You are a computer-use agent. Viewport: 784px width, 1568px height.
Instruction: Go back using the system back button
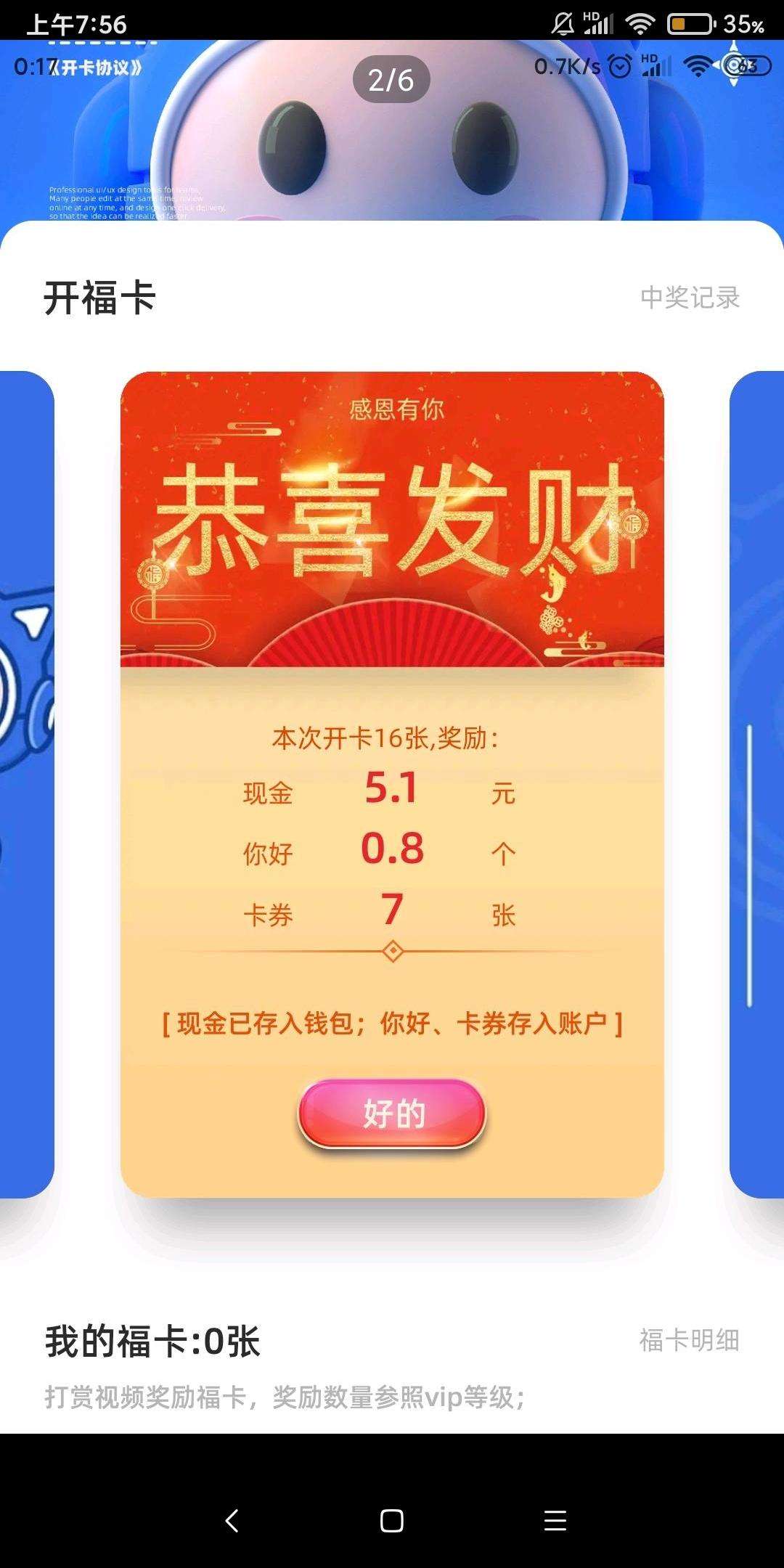coord(232,1520)
